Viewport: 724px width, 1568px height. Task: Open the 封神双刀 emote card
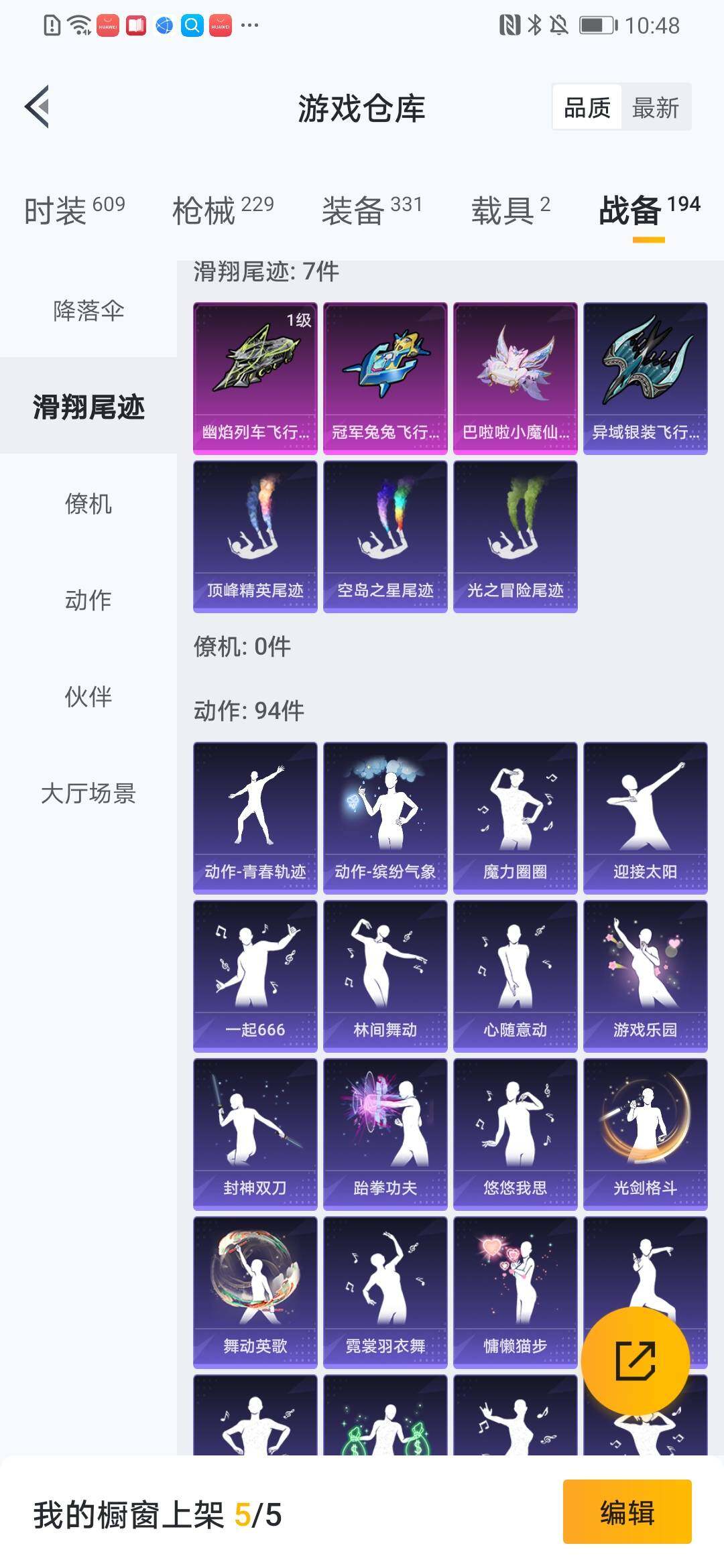(x=255, y=1134)
